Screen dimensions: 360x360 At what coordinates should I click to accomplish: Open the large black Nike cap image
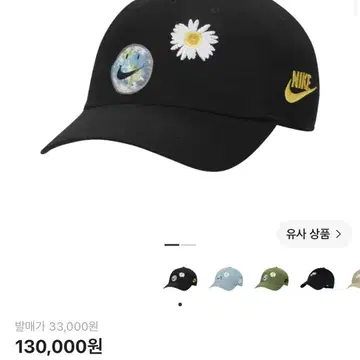180,86
